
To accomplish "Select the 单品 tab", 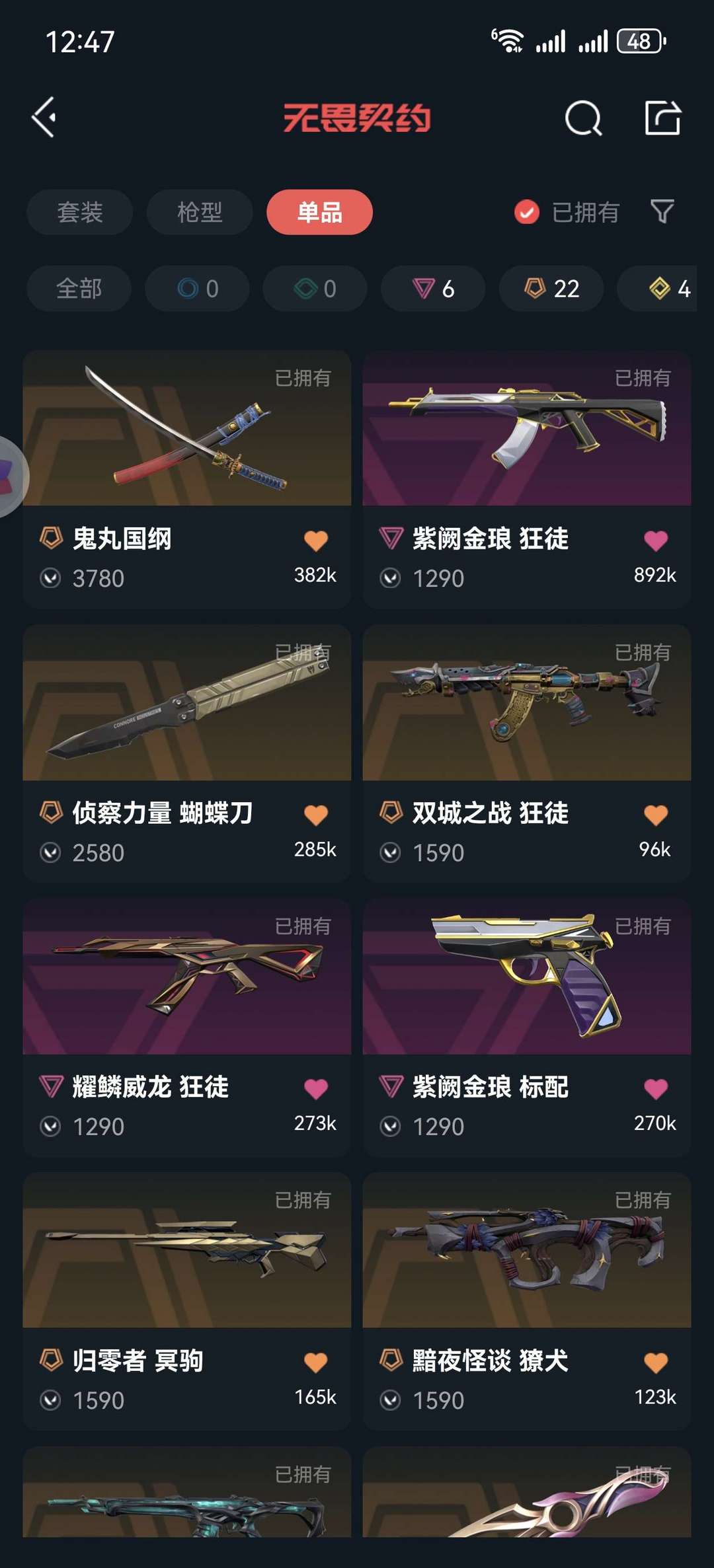I will coord(320,212).
